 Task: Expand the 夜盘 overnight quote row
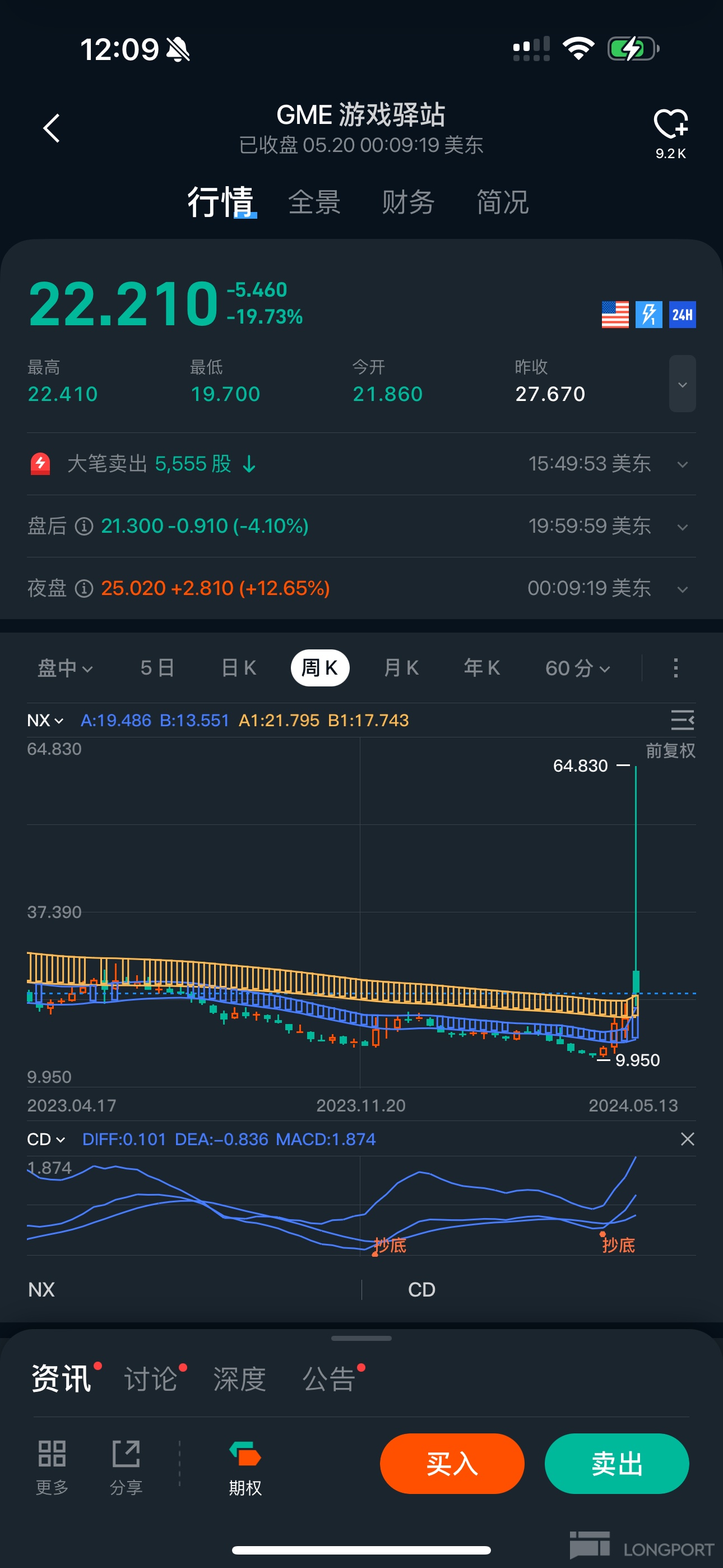click(682, 589)
